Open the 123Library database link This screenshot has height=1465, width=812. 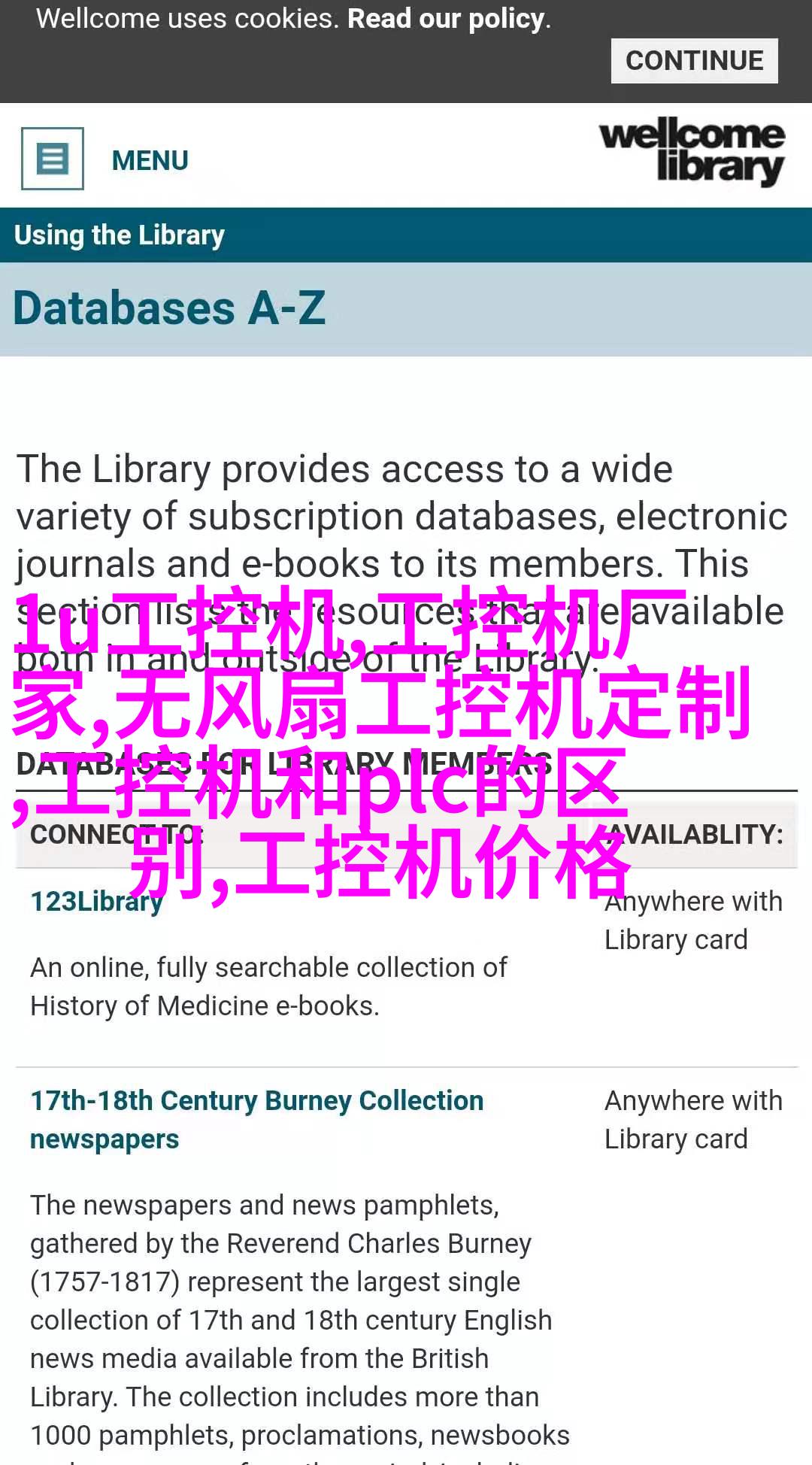[x=96, y=902]
